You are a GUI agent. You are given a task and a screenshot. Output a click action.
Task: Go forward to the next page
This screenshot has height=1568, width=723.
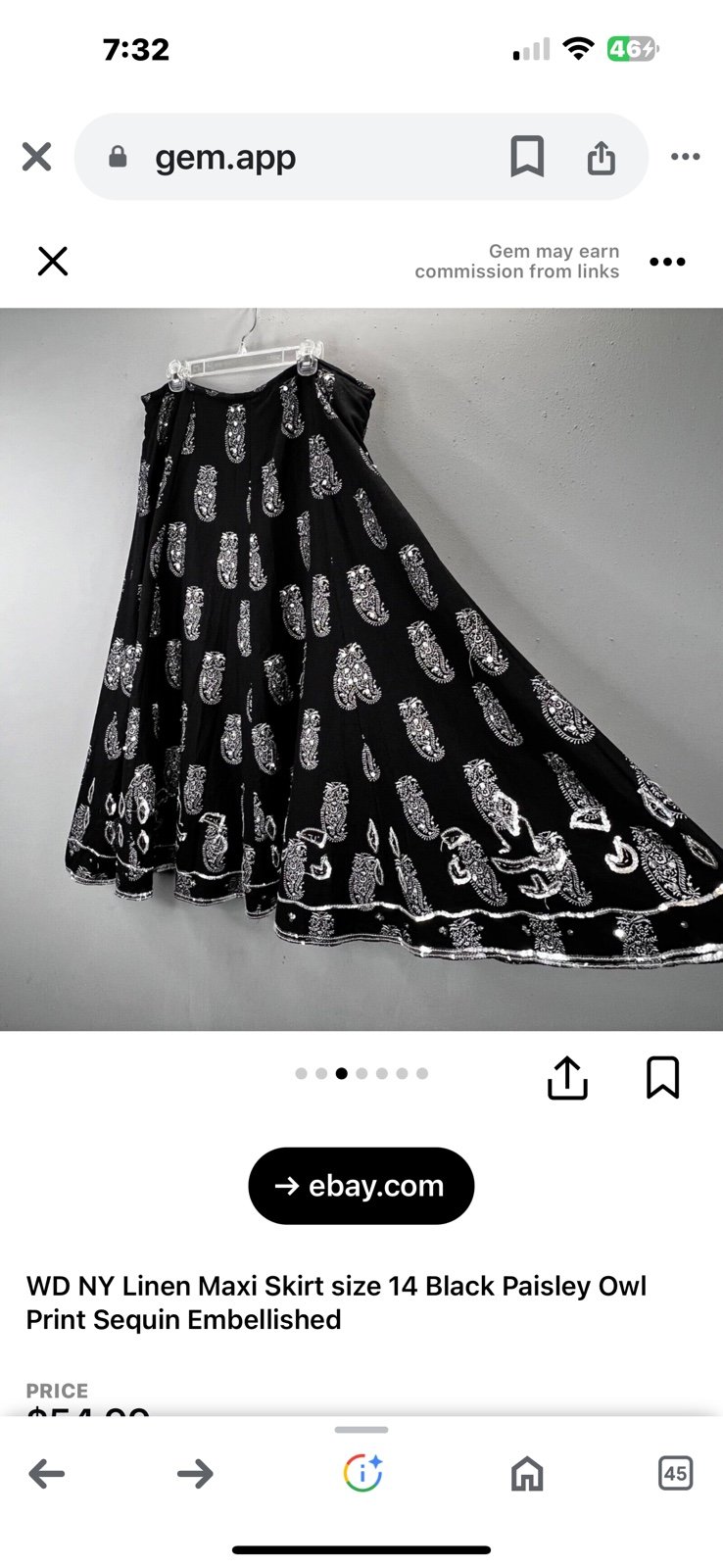pyautogui.click(x=195, y=1473)
